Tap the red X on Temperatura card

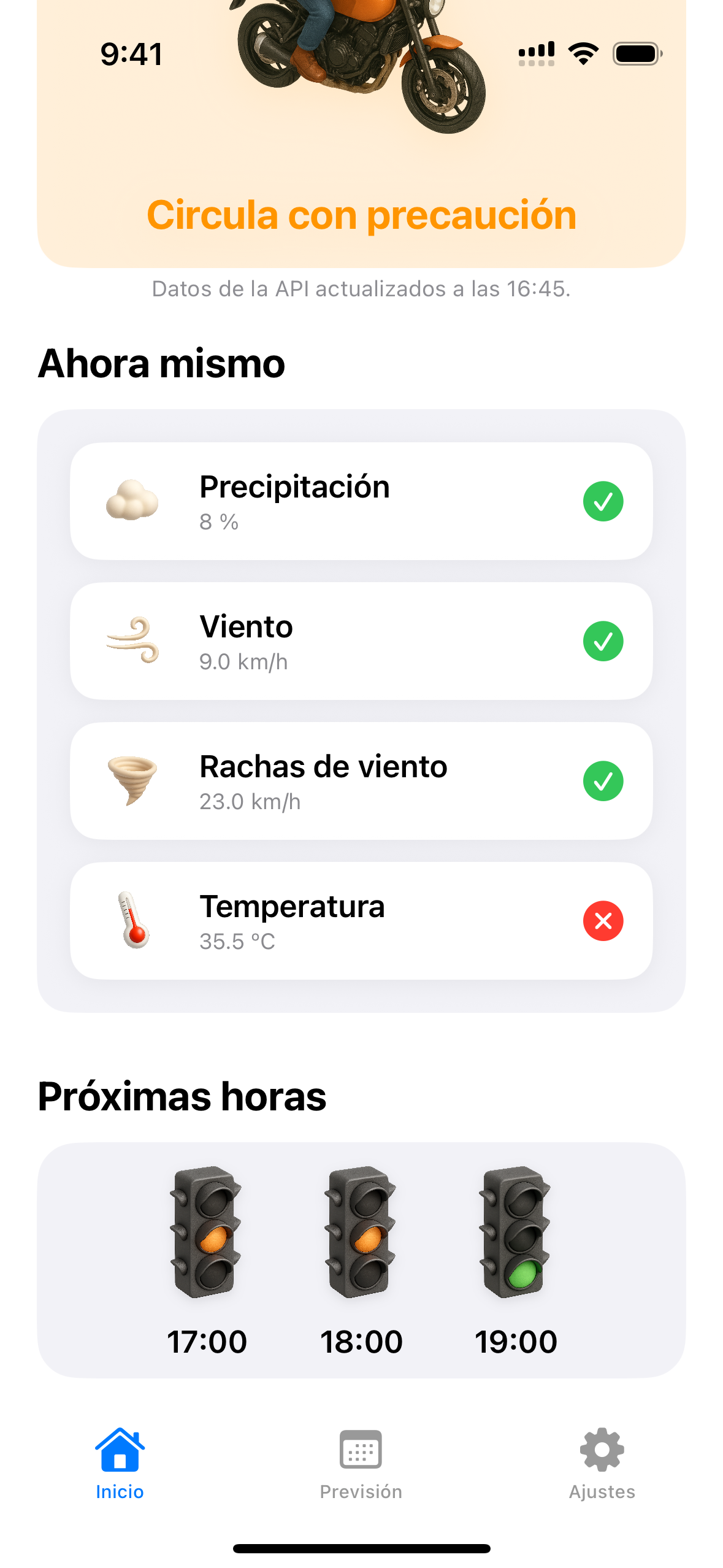pyautogui.click(x=604, y=920)
